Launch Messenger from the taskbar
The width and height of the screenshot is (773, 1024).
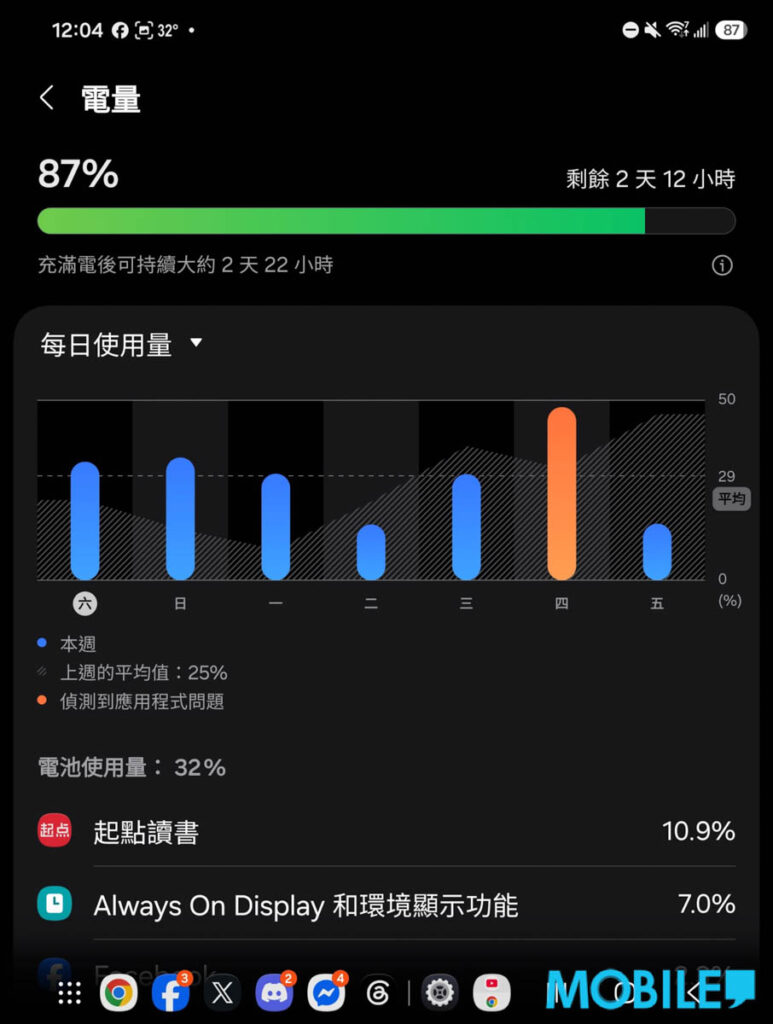pos(326,993)
